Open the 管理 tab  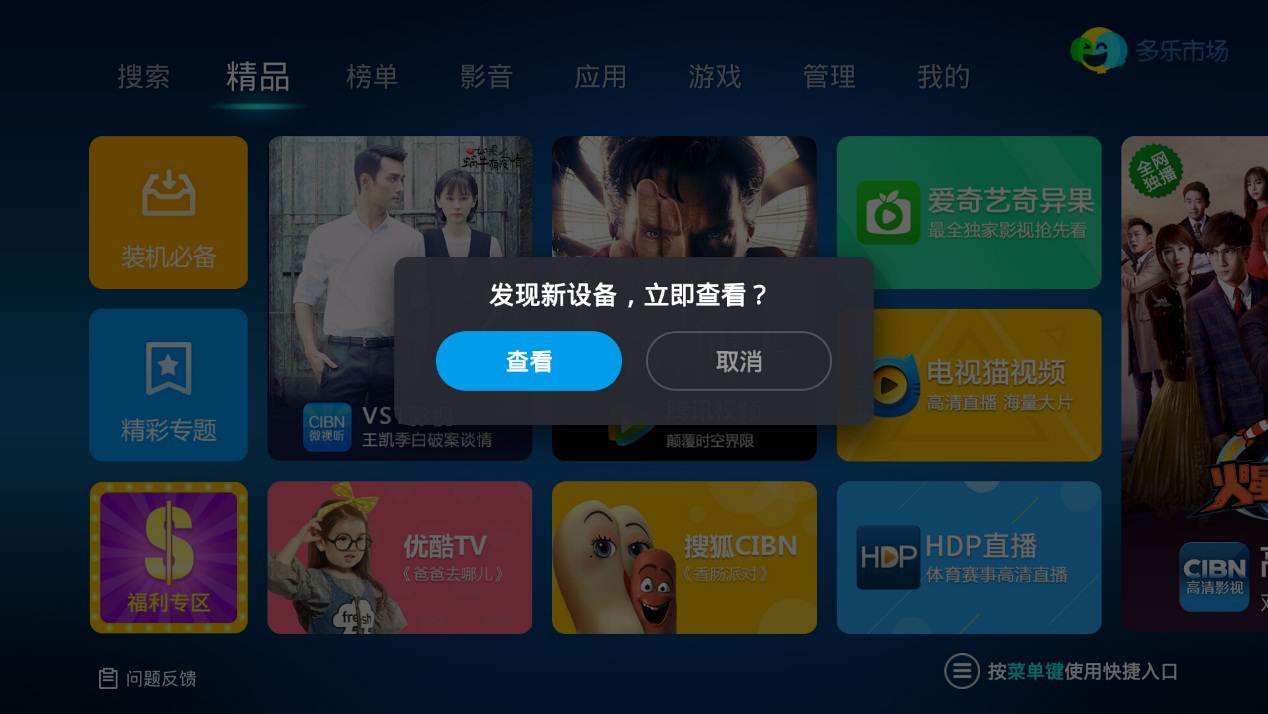(x=829, y=77)
